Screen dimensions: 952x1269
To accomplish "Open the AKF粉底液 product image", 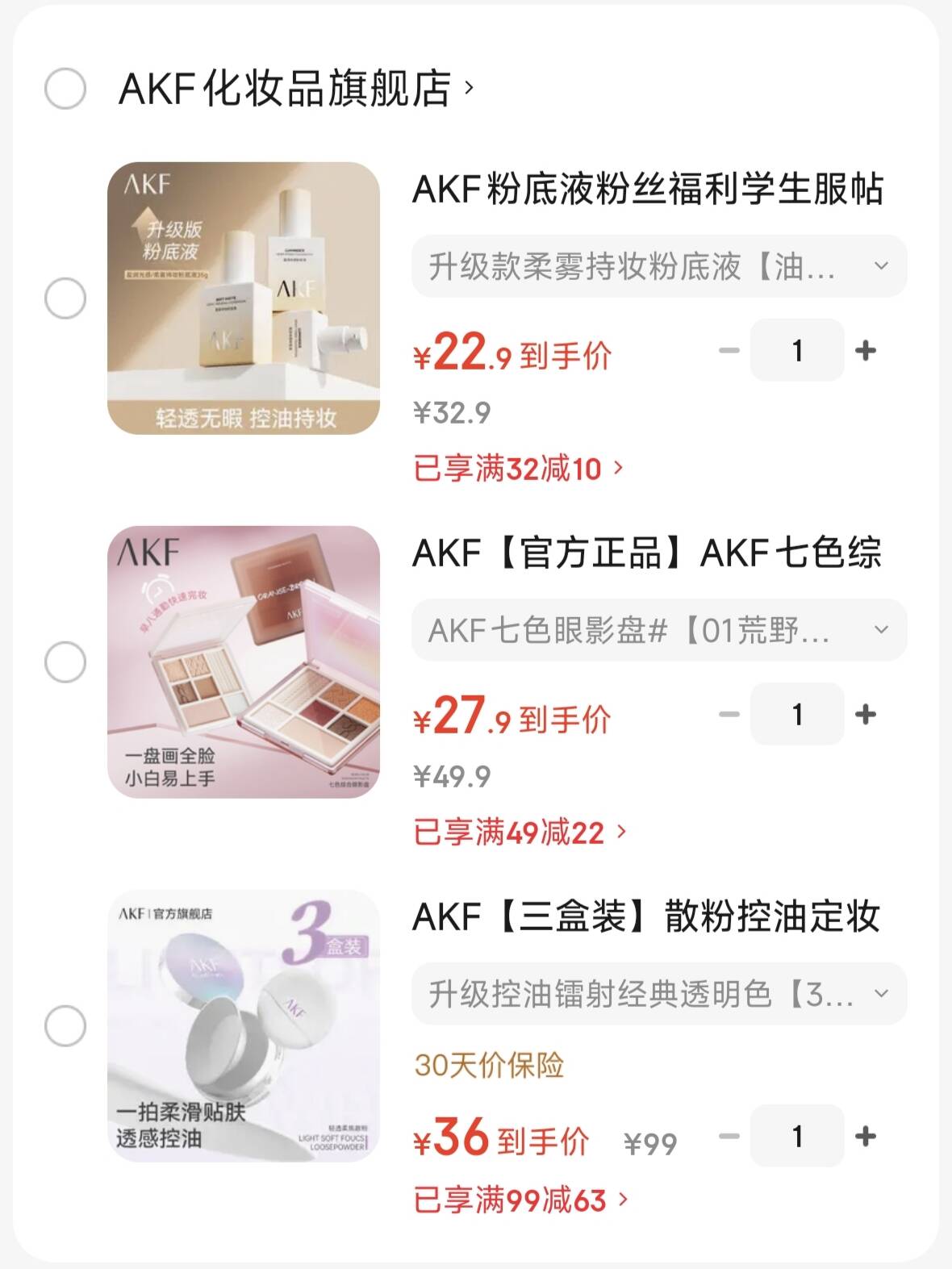I will pos(244,298).
